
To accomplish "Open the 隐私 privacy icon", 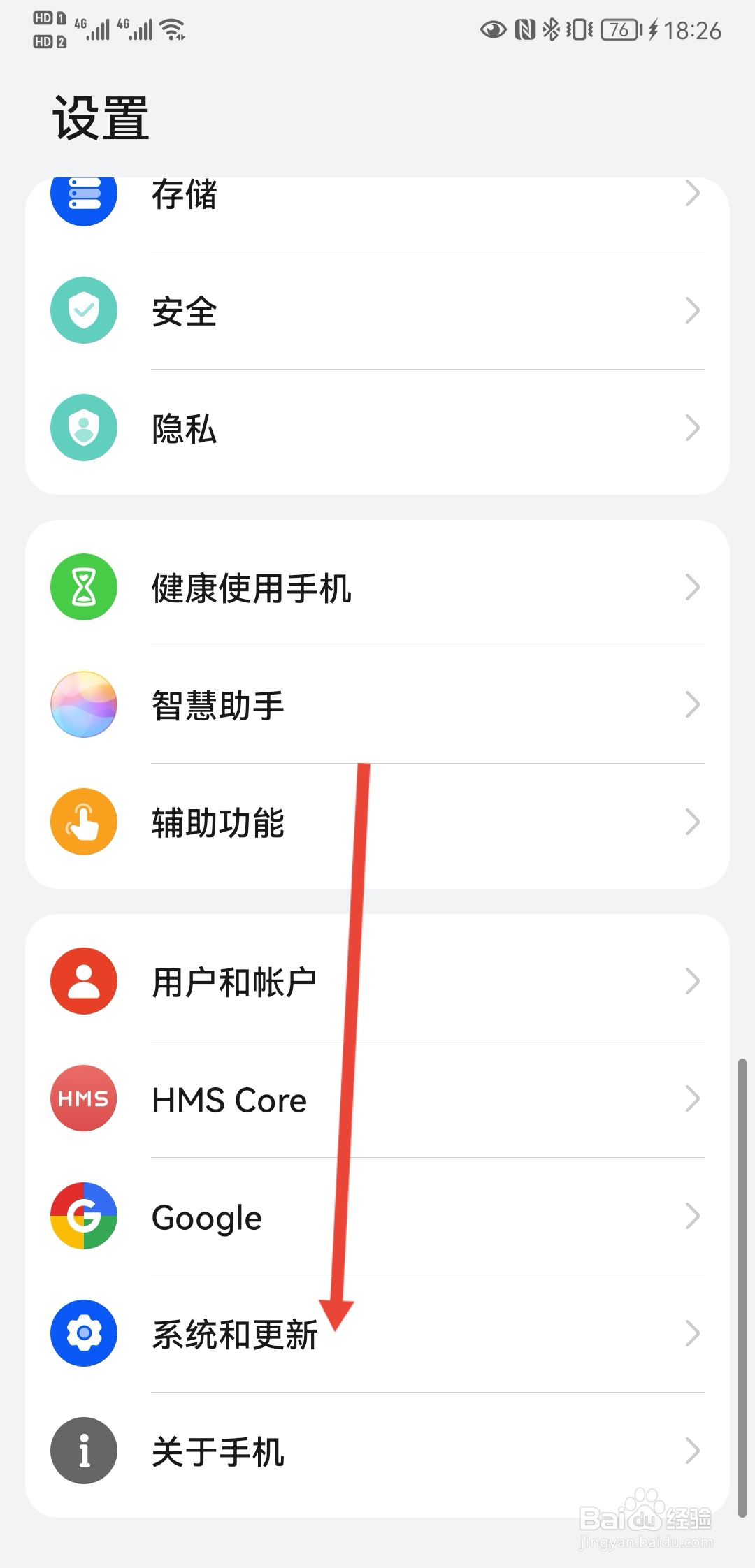I will [83, 428].
